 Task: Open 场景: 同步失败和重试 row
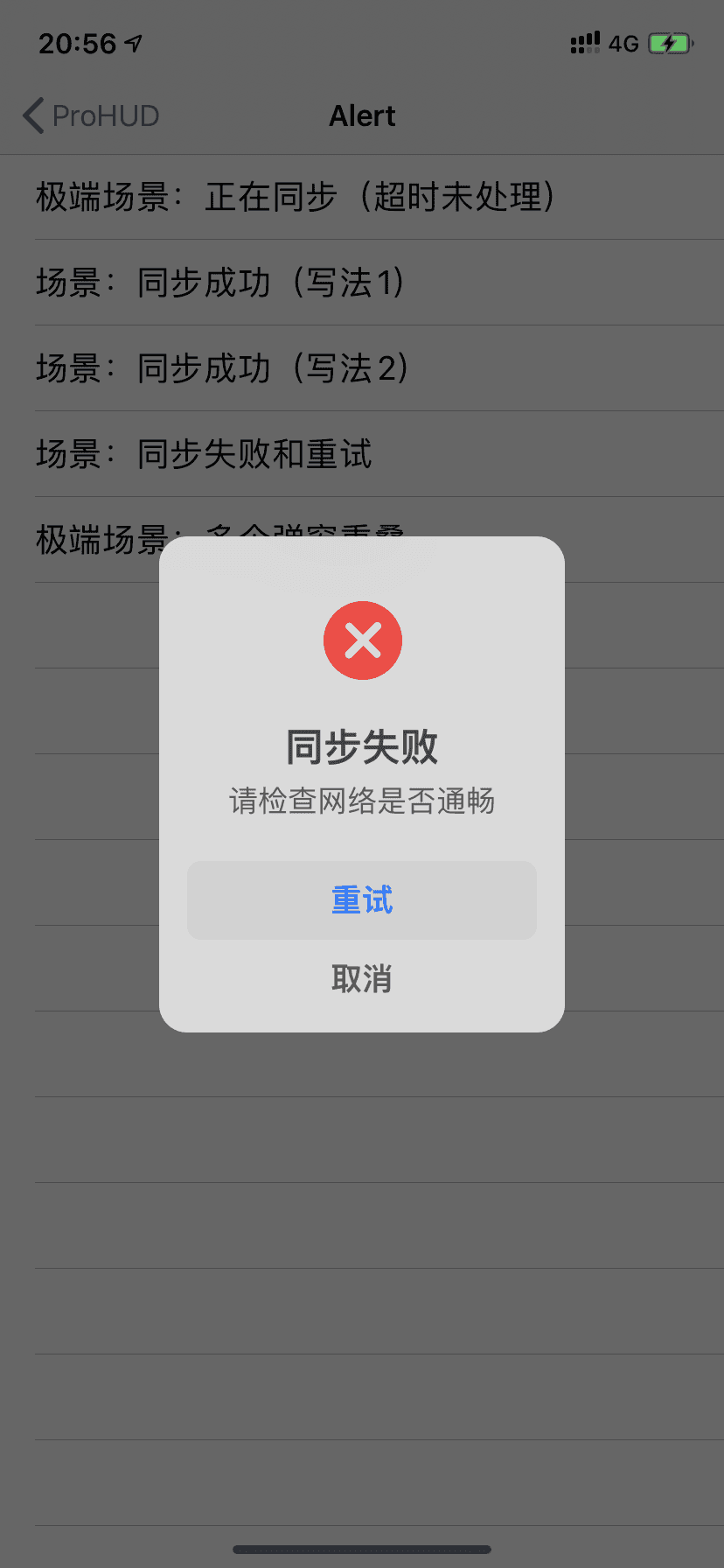pyautogui.click(x=362, y=454)
